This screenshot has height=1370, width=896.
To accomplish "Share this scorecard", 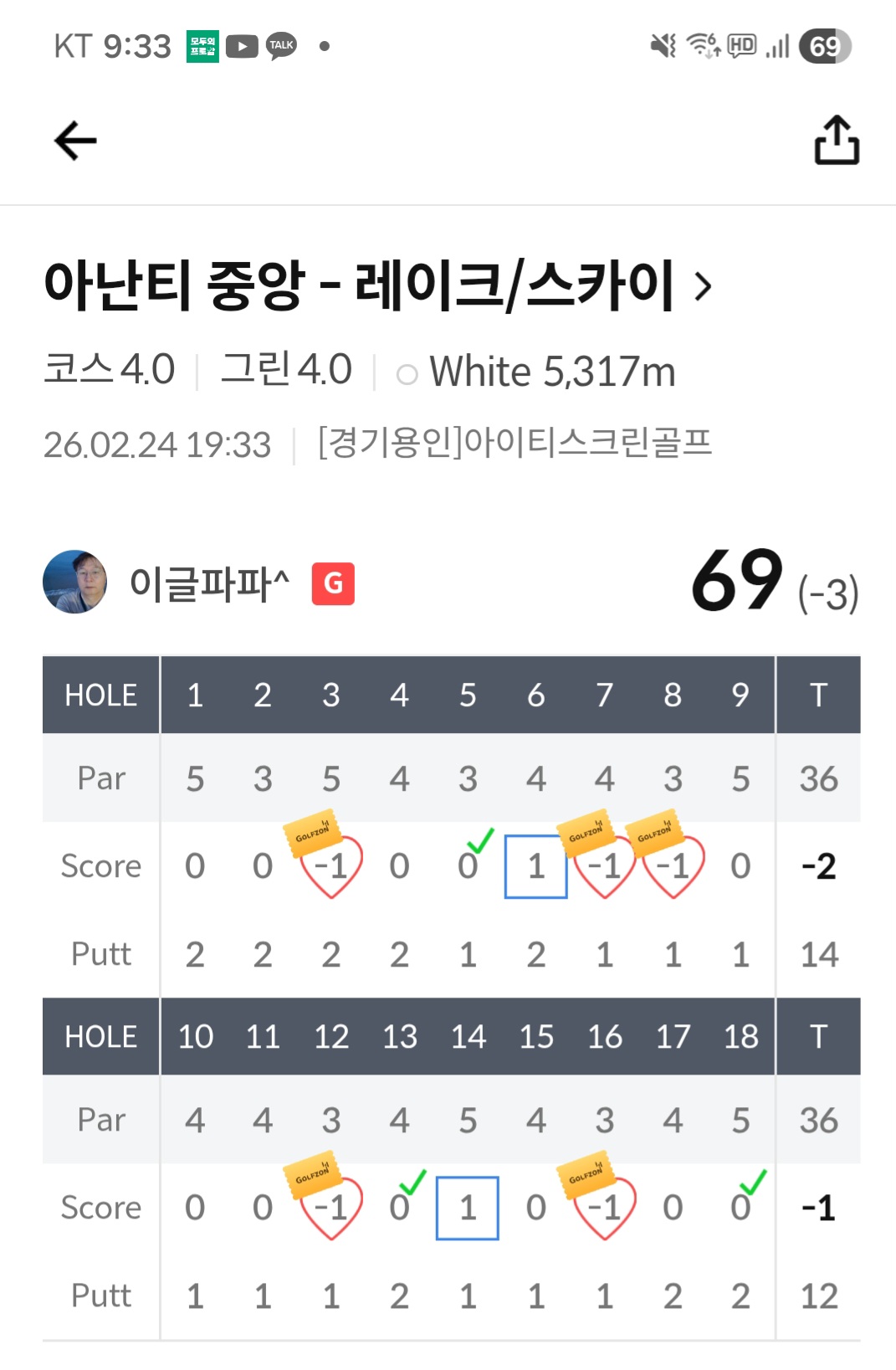I will click(837, 141).
